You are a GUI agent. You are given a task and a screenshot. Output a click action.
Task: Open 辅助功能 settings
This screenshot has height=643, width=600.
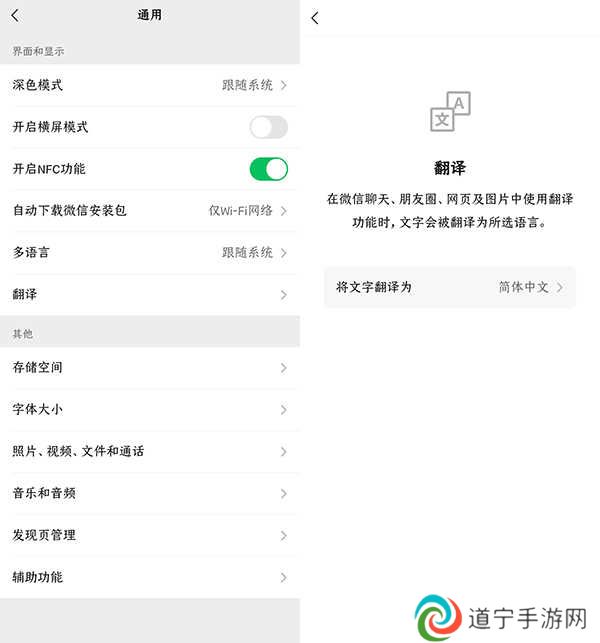[x=150, y=578]
